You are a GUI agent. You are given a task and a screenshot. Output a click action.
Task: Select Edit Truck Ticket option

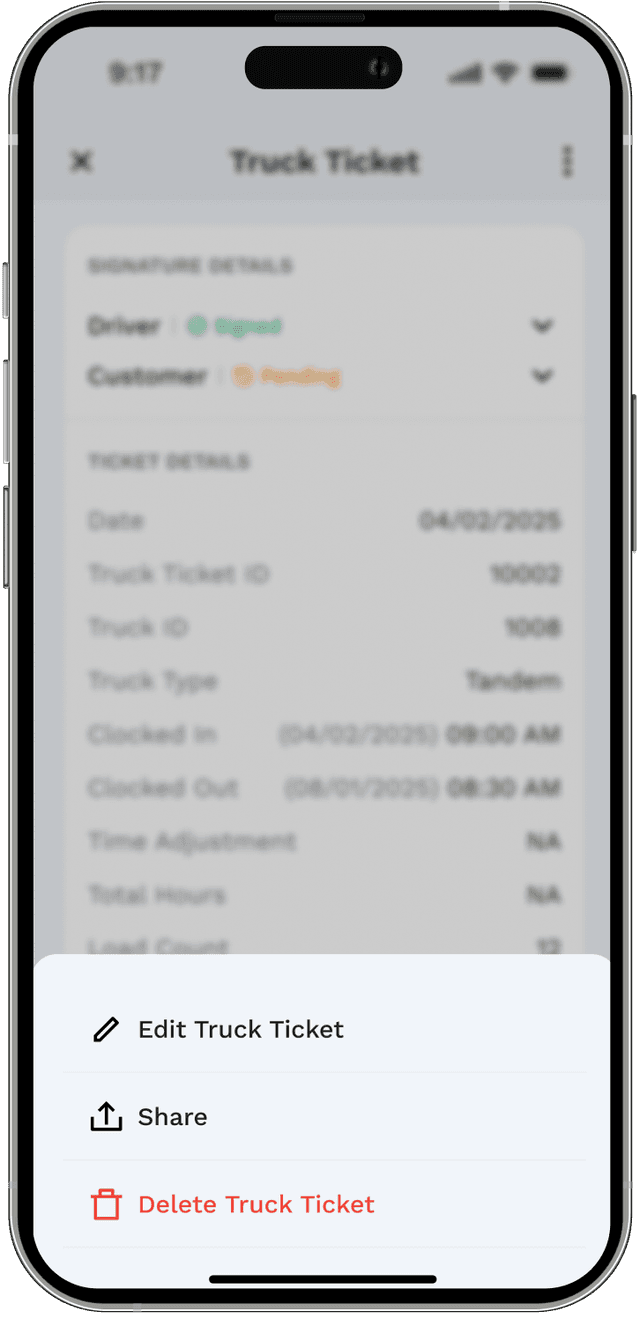[240, 1030]
